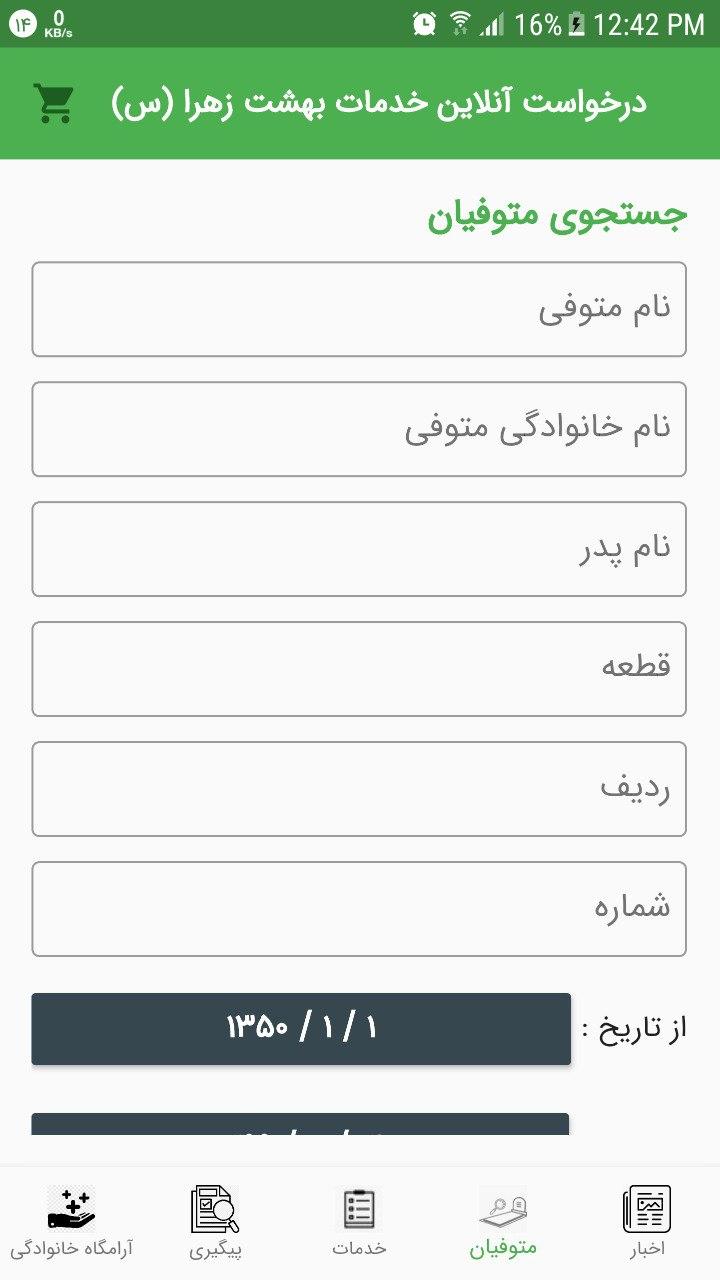The image size is (720, 1280).
Task: Select the نام پدر text field
Action: click(x=360, y=548)
